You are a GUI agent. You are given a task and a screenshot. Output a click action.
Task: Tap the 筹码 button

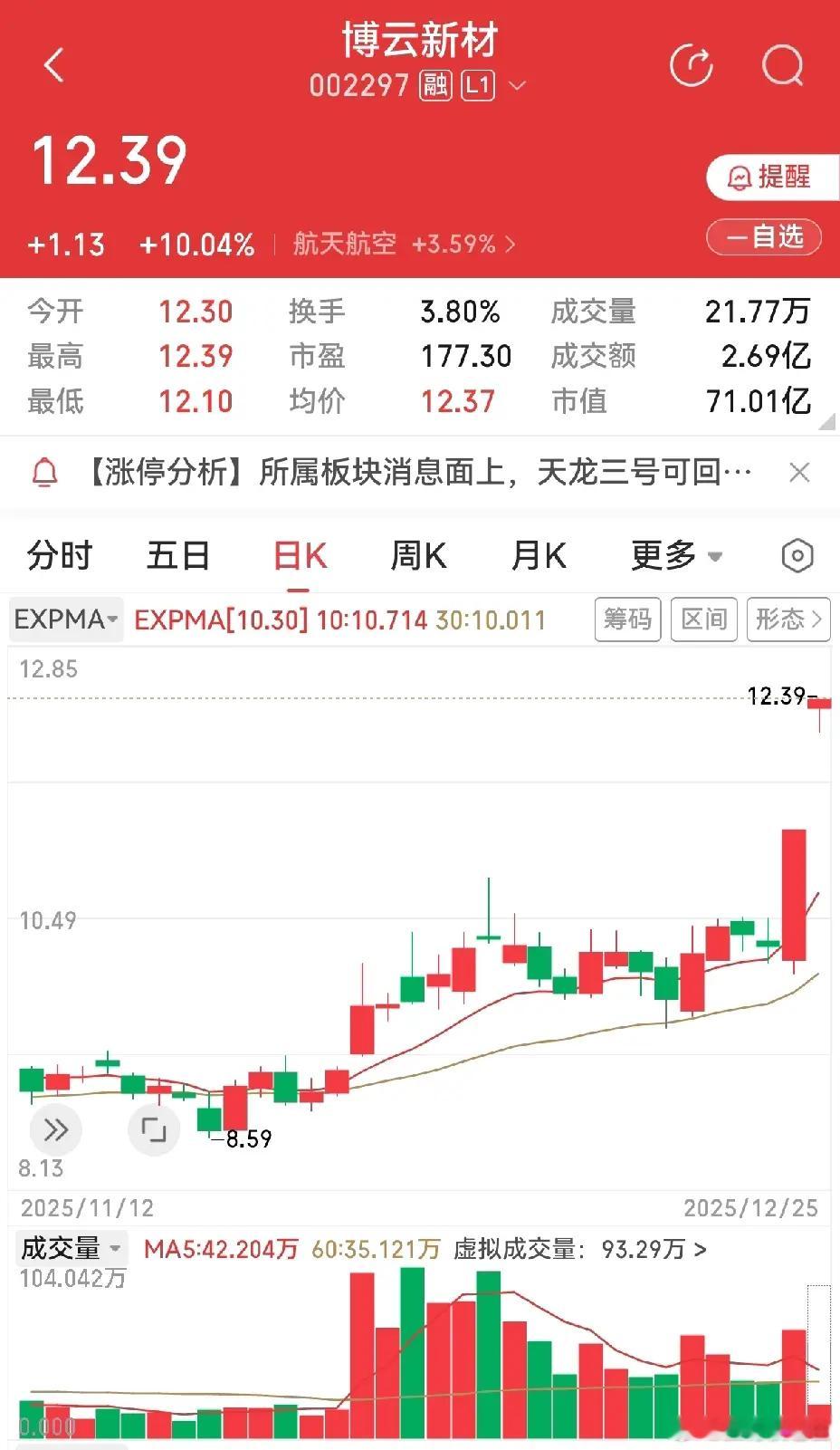pyautogui.click(x=627, y=619)
